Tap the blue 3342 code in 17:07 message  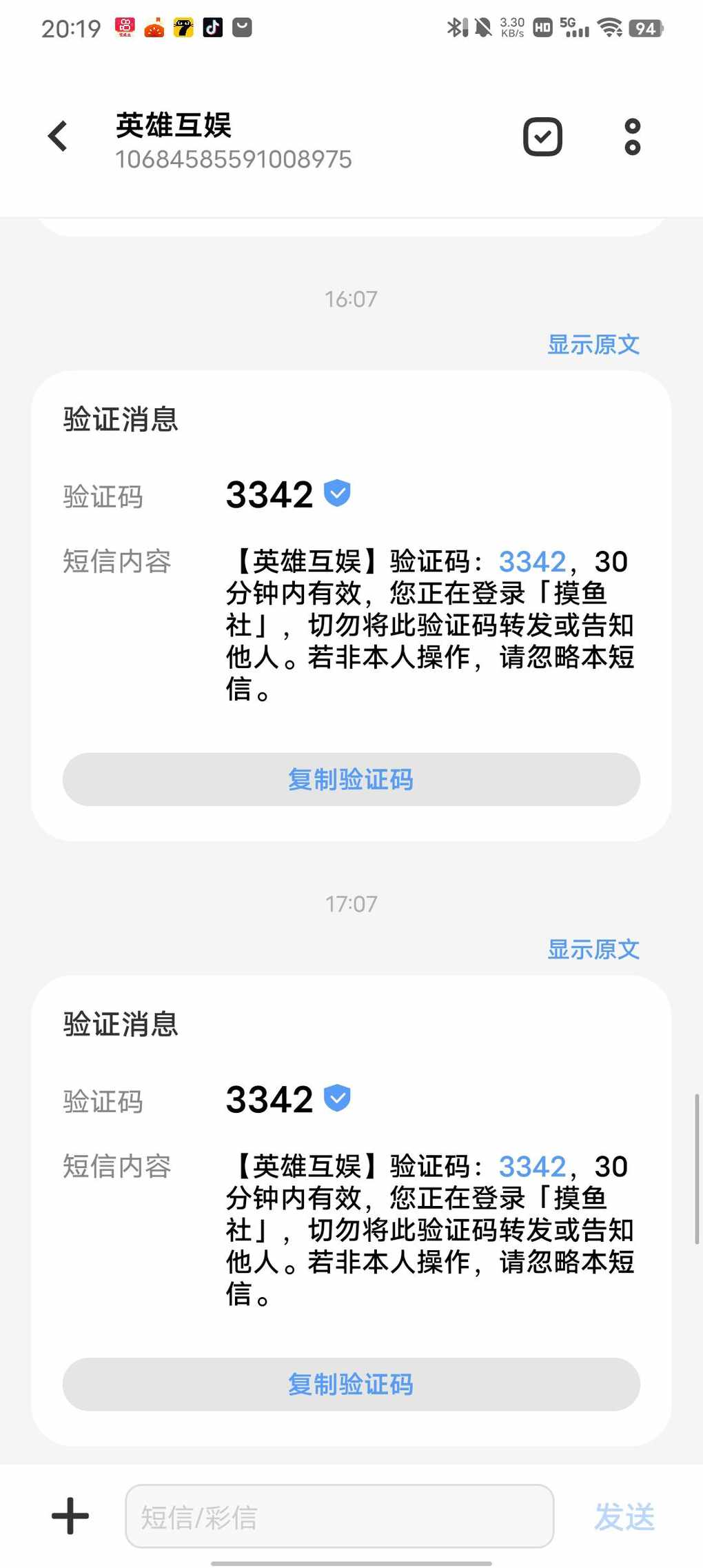click(532, 1167)
